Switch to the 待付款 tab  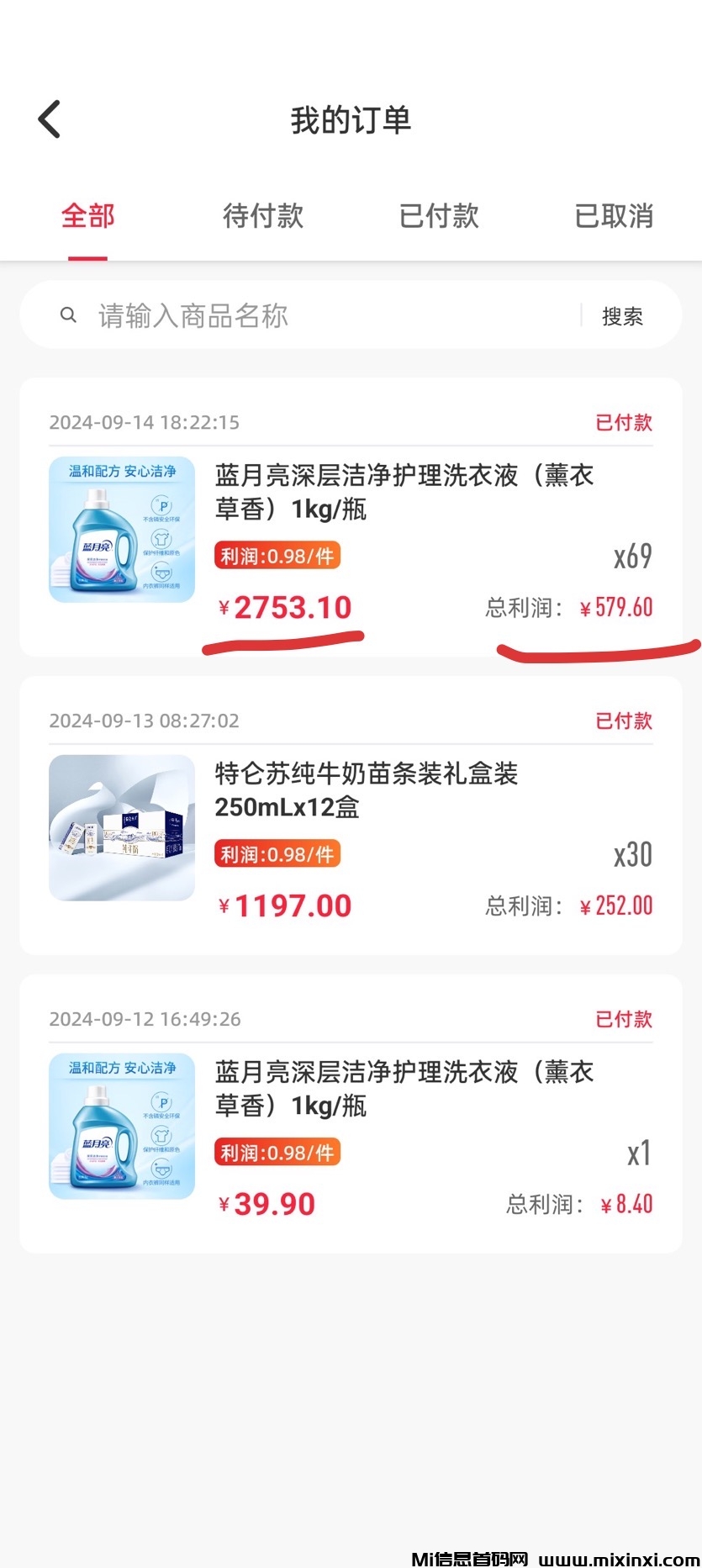click(x=262, y=216)
